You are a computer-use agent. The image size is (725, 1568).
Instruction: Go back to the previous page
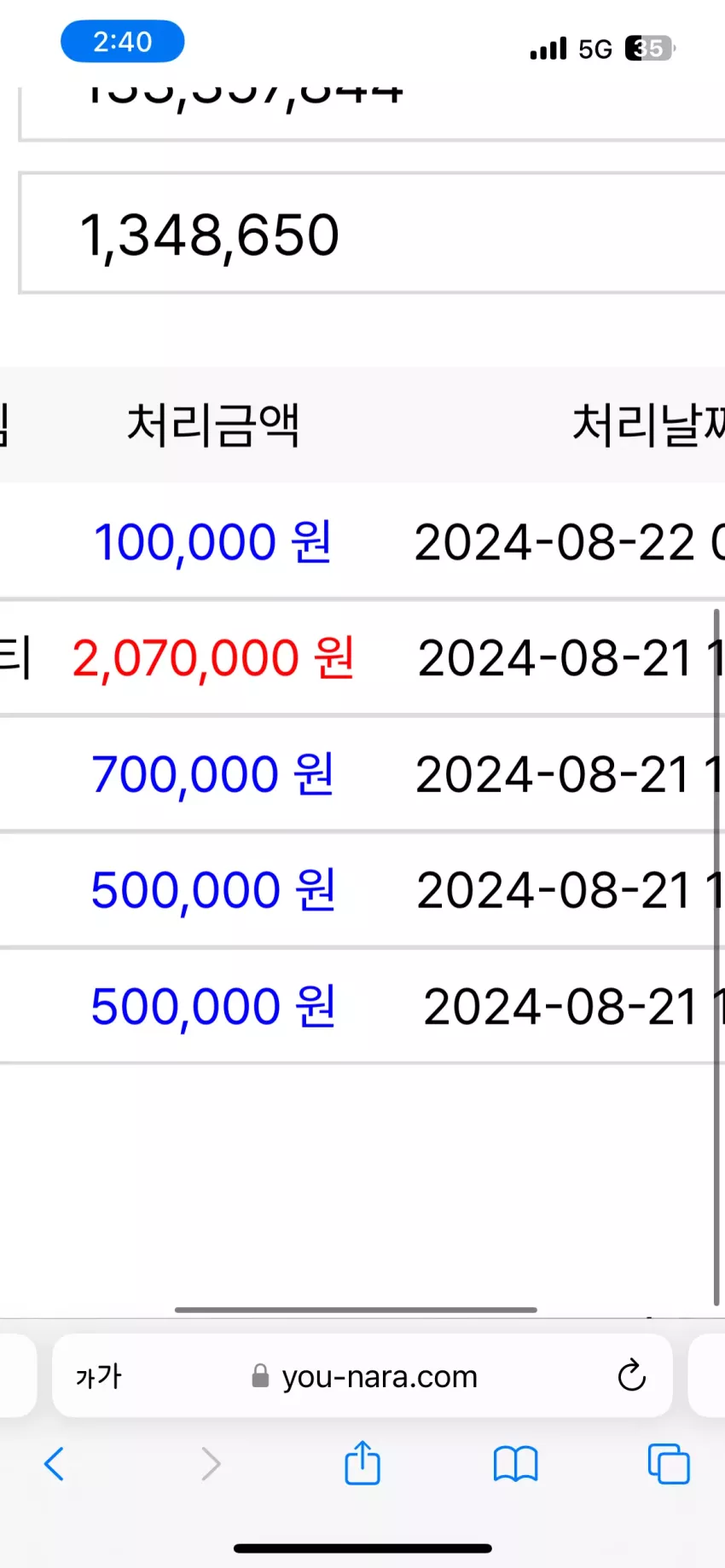[x=54, y=1464]
